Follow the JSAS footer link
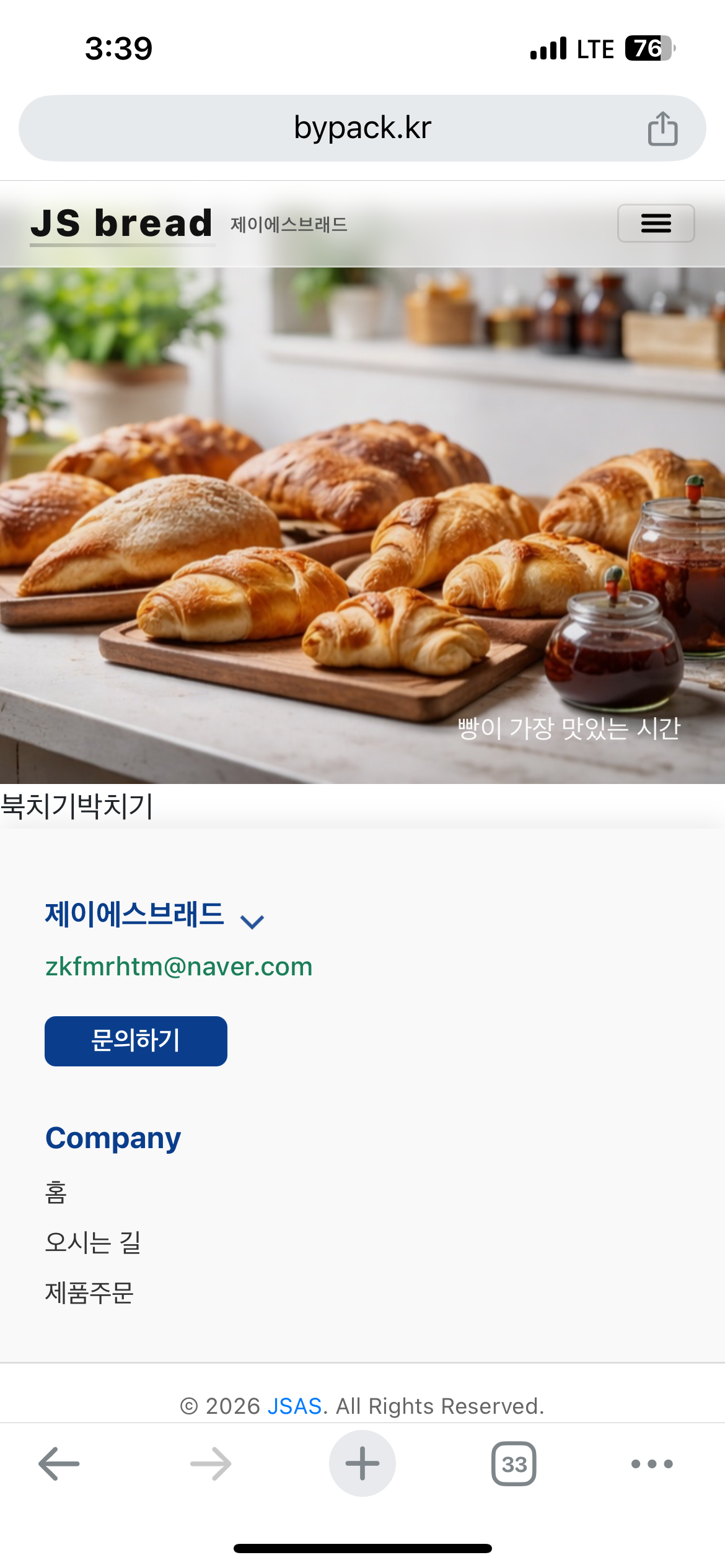 click(294, 1406)
